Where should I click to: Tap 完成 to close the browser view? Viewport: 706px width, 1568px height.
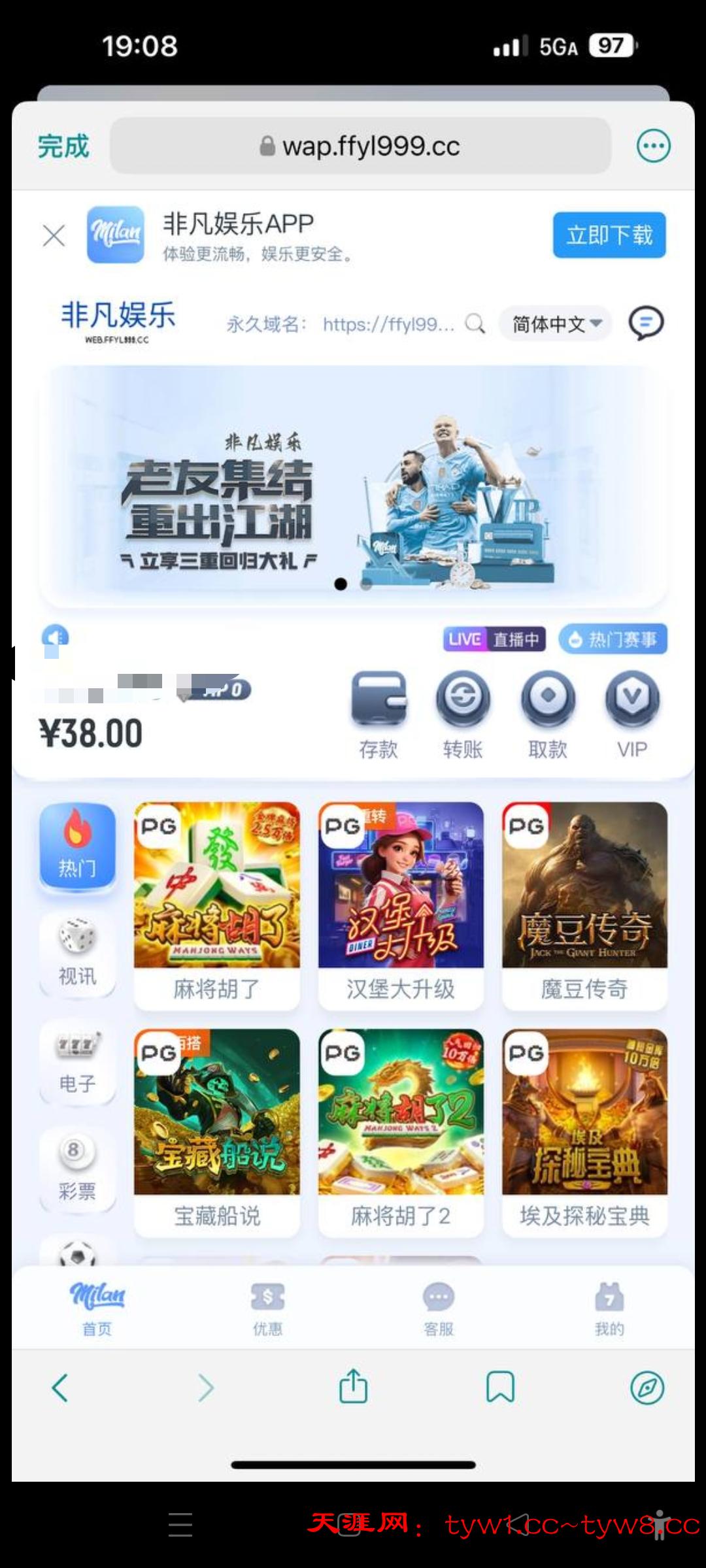[63, 146]
